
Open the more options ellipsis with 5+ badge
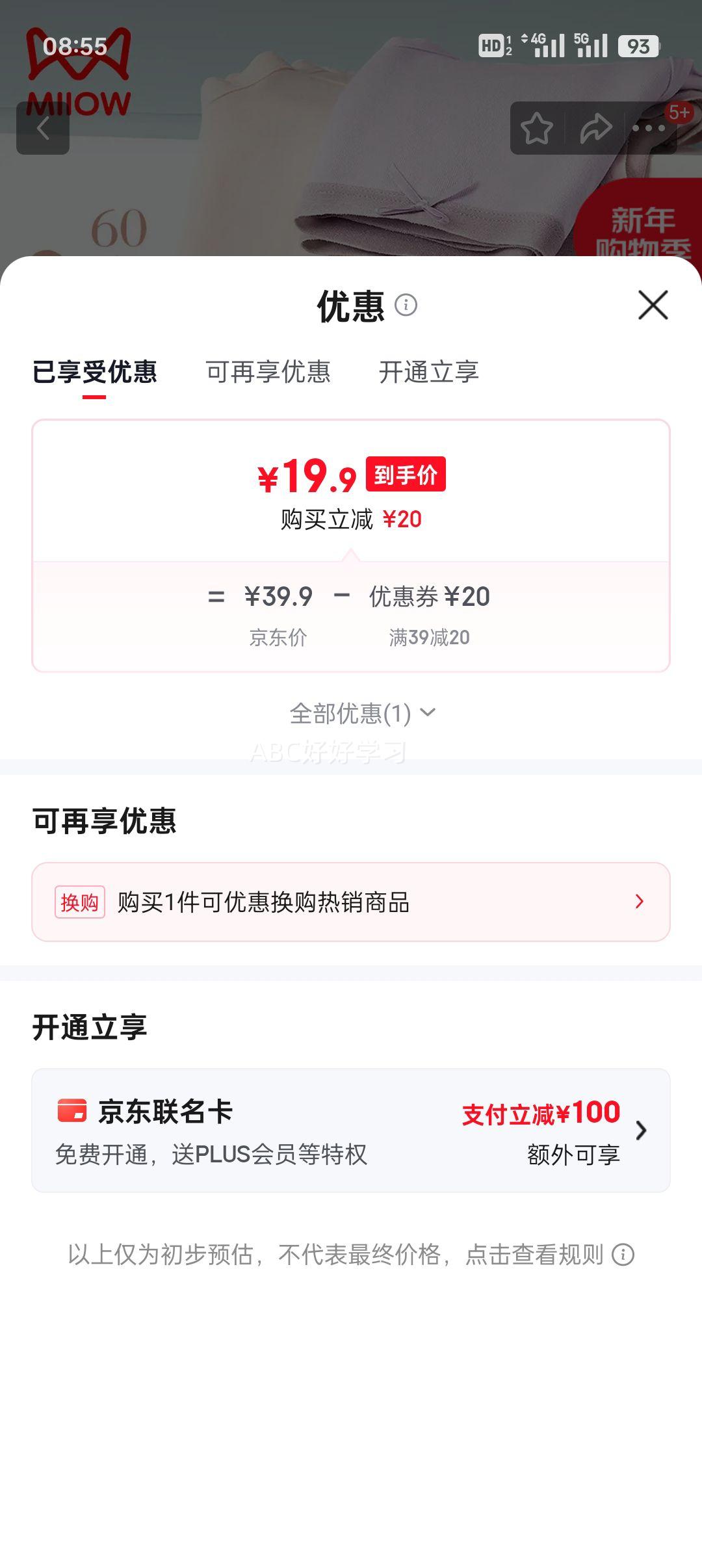pyautogui.click(x=646, y=128)
